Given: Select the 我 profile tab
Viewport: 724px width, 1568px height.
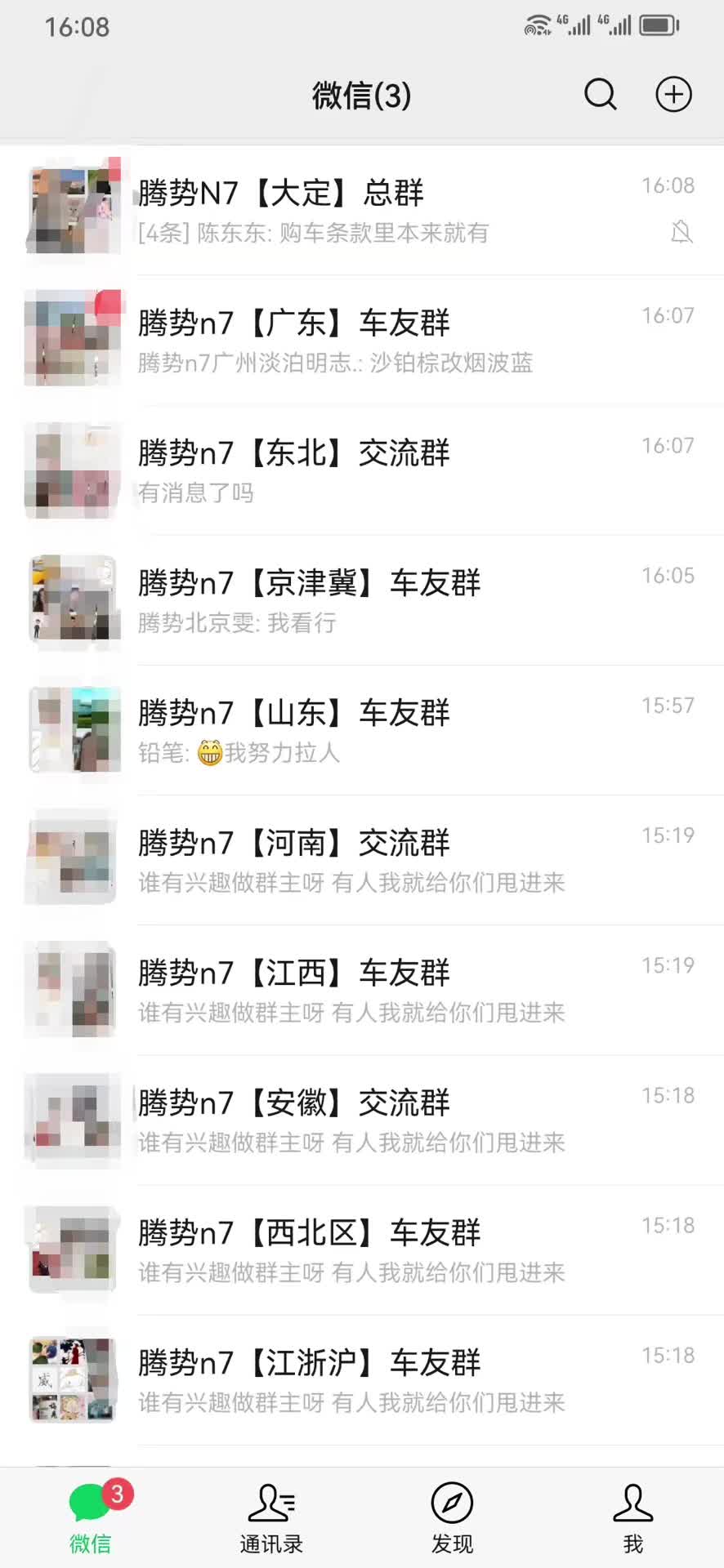Looking at the screenshot, I should click(633, 1519).
